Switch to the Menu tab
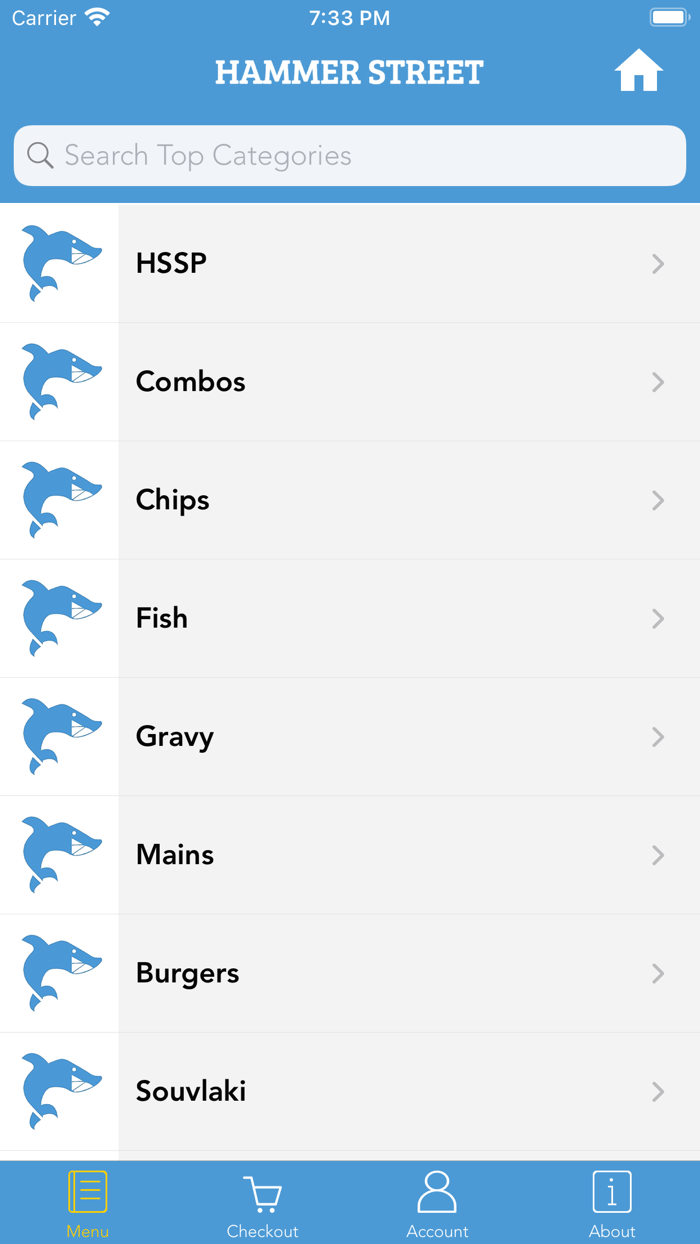This screenshot has width=700, height=1244. pos(87,1203)
